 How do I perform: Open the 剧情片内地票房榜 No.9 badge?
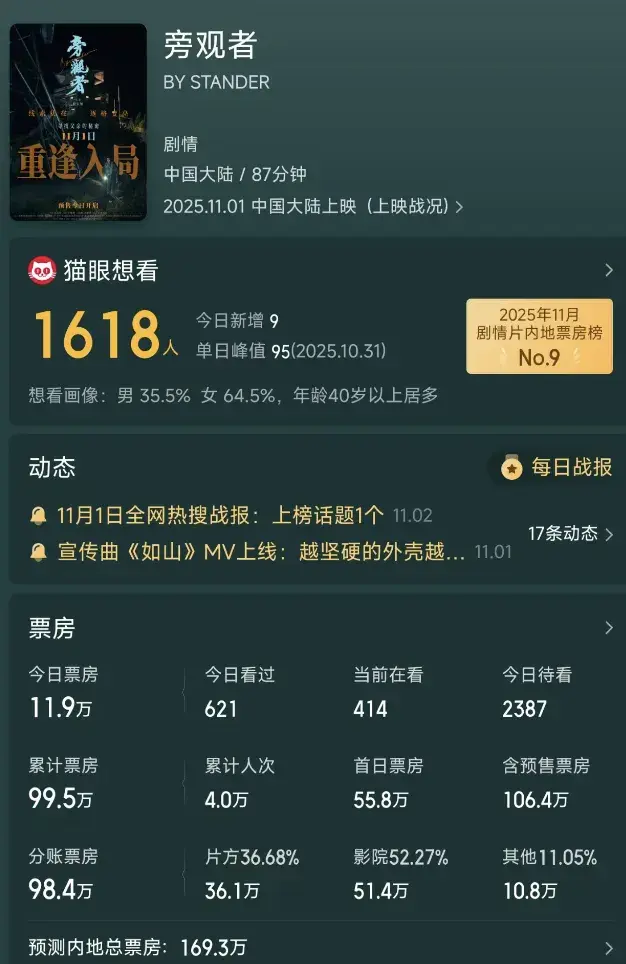point(539,335)
